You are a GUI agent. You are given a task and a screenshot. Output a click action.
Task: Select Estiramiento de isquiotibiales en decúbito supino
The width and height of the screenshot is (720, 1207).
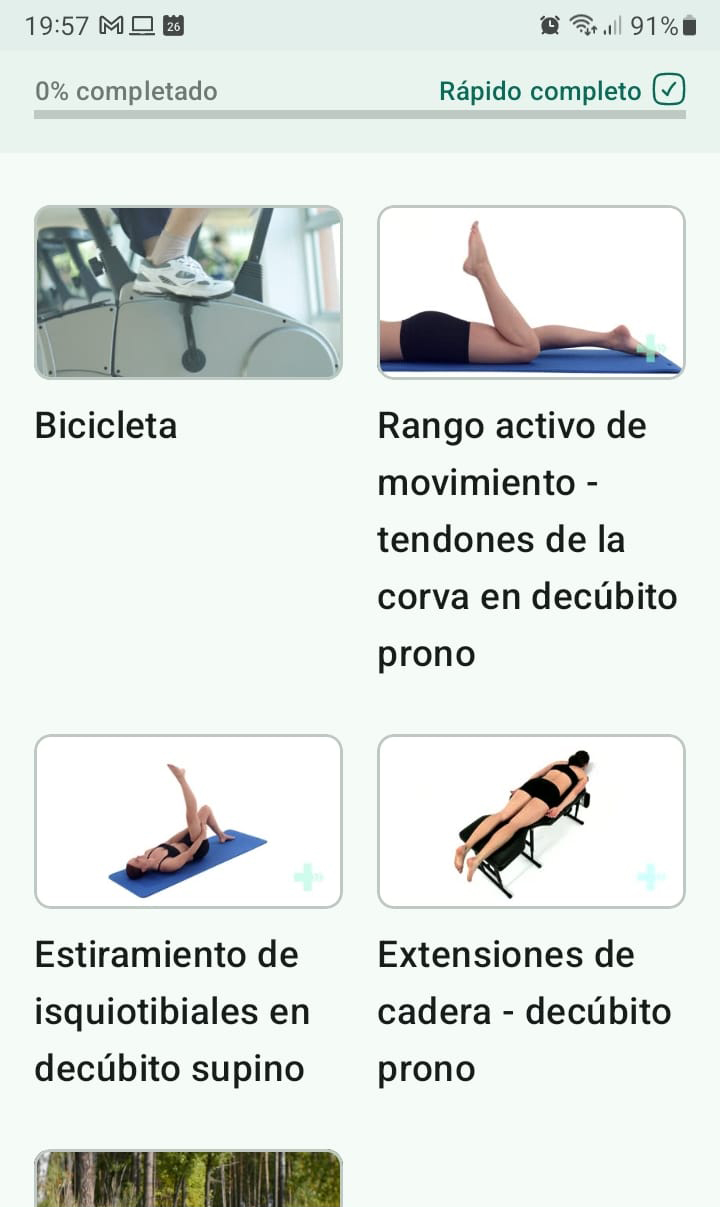(x=188, y=821)
